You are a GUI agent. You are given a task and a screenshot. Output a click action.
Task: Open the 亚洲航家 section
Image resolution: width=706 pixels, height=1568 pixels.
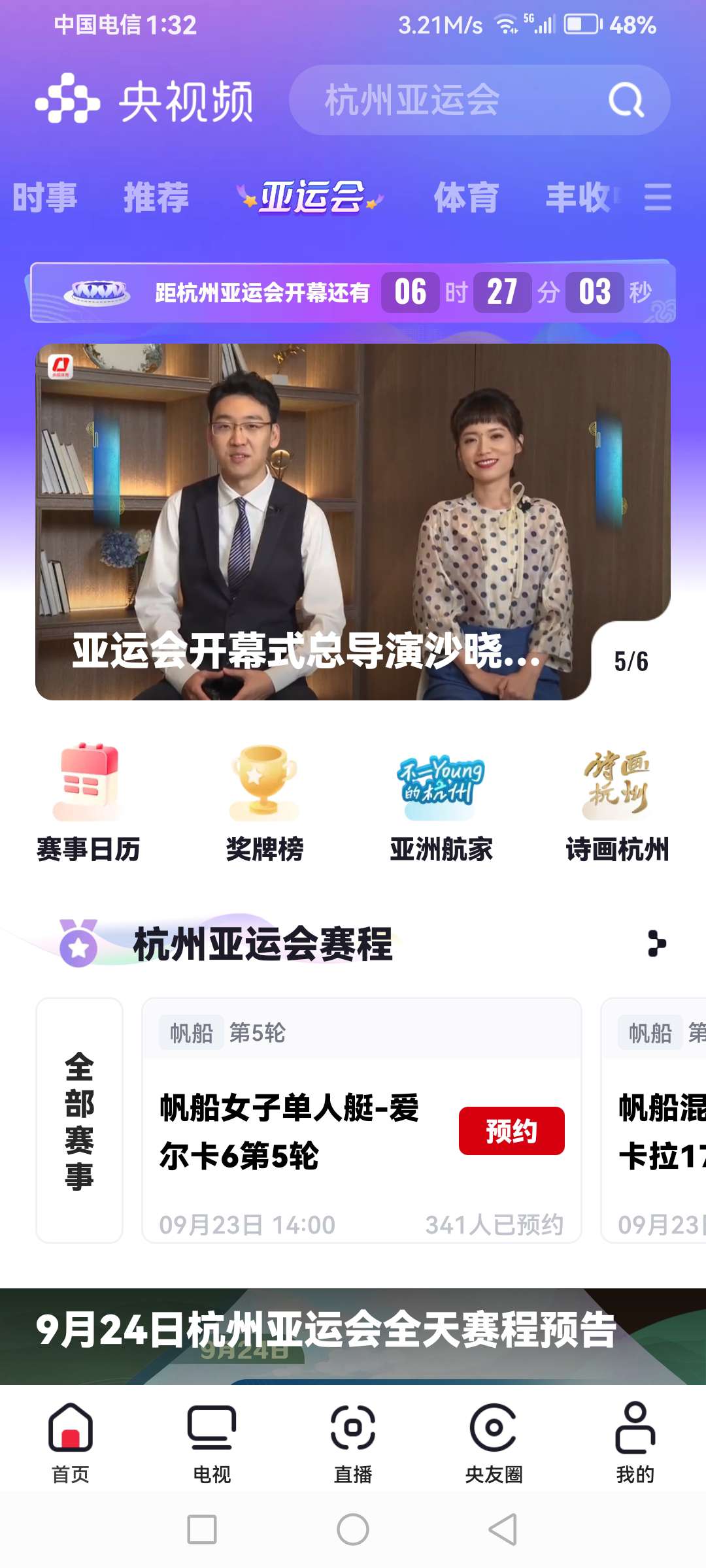tap(441, 802)
